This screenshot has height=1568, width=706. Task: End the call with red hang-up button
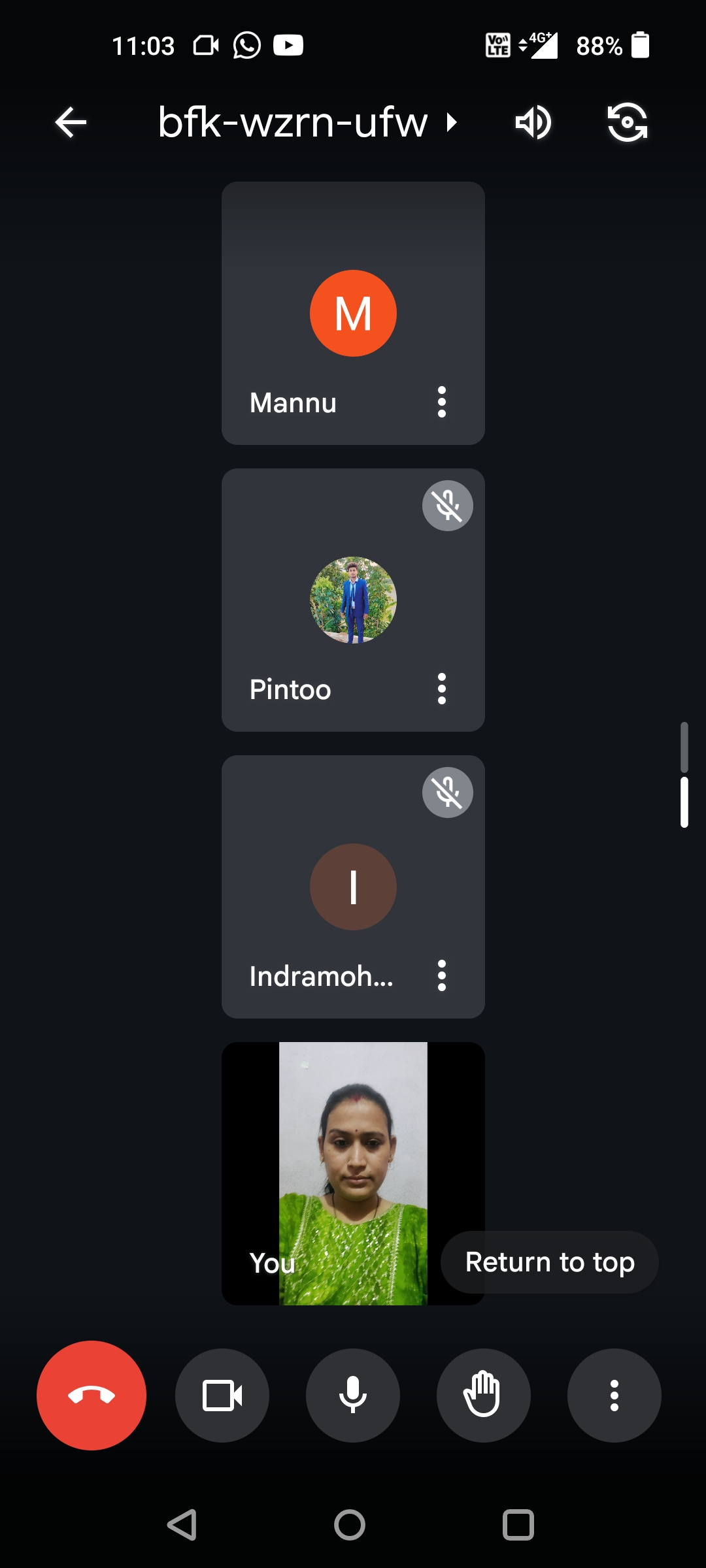92,1396
